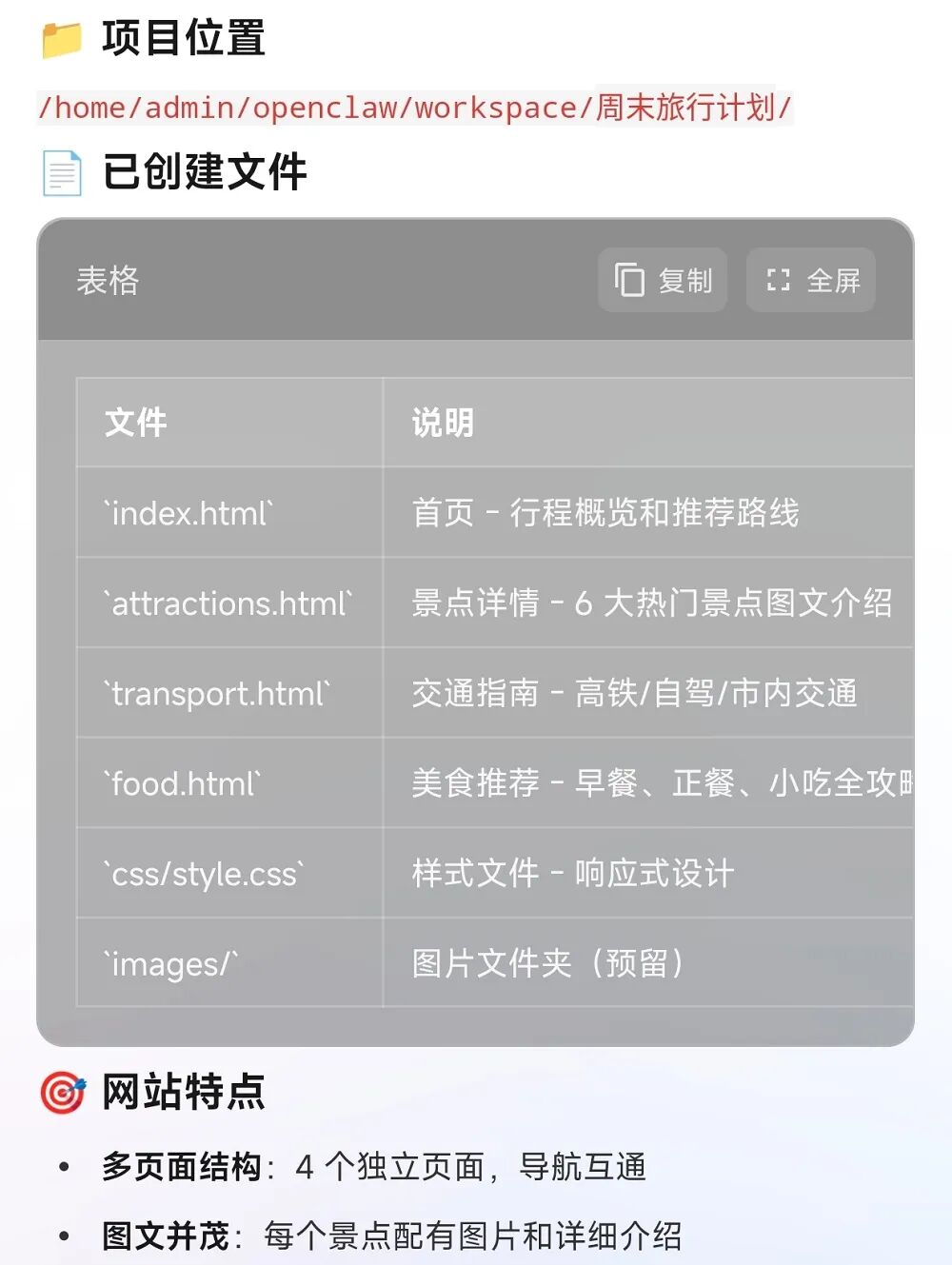952x1265 pixels.
Task: Click the 复制 button to copy the table
Action: tap(662, 280)
